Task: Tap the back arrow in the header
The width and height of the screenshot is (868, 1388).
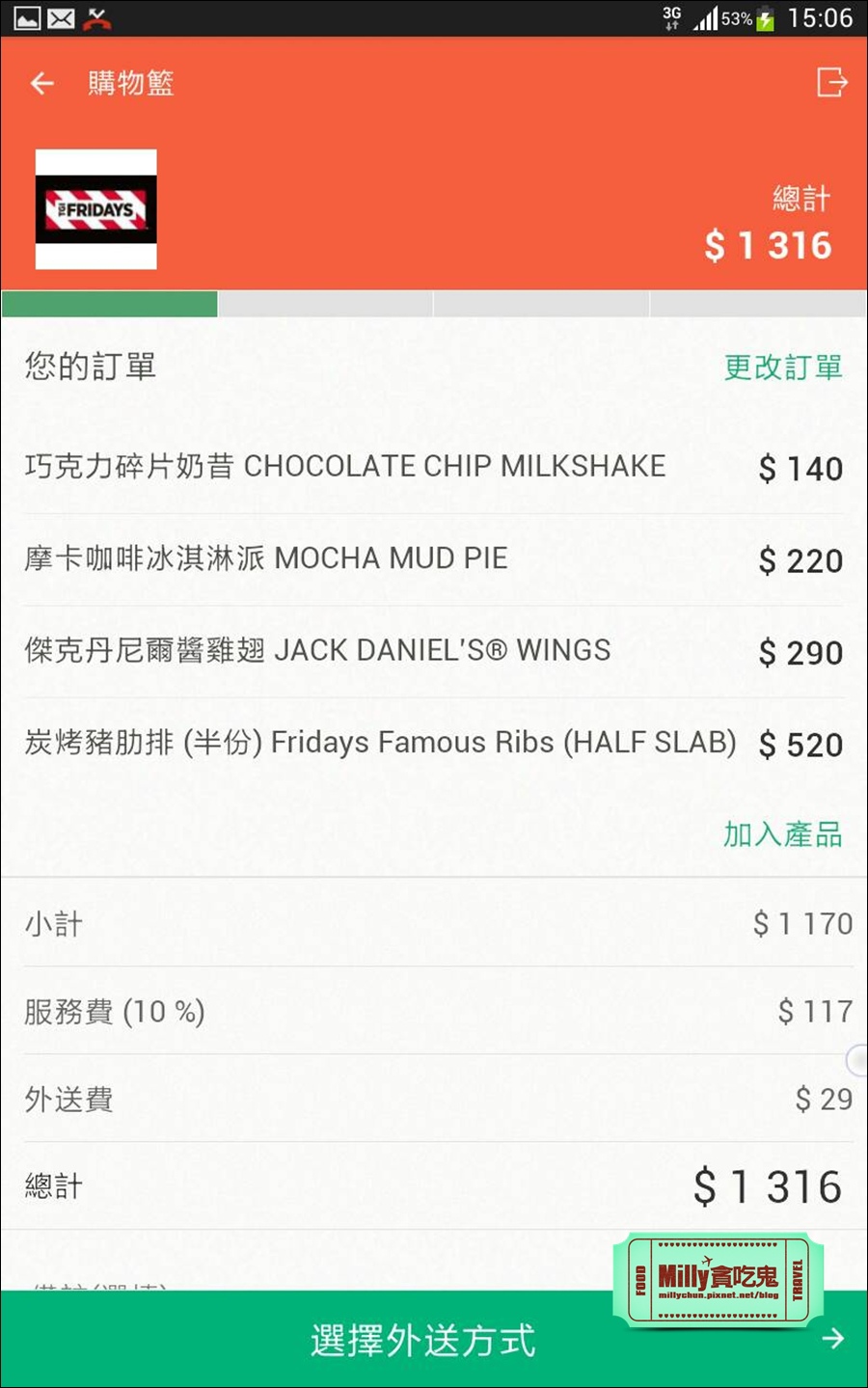Action: (41, 84)
